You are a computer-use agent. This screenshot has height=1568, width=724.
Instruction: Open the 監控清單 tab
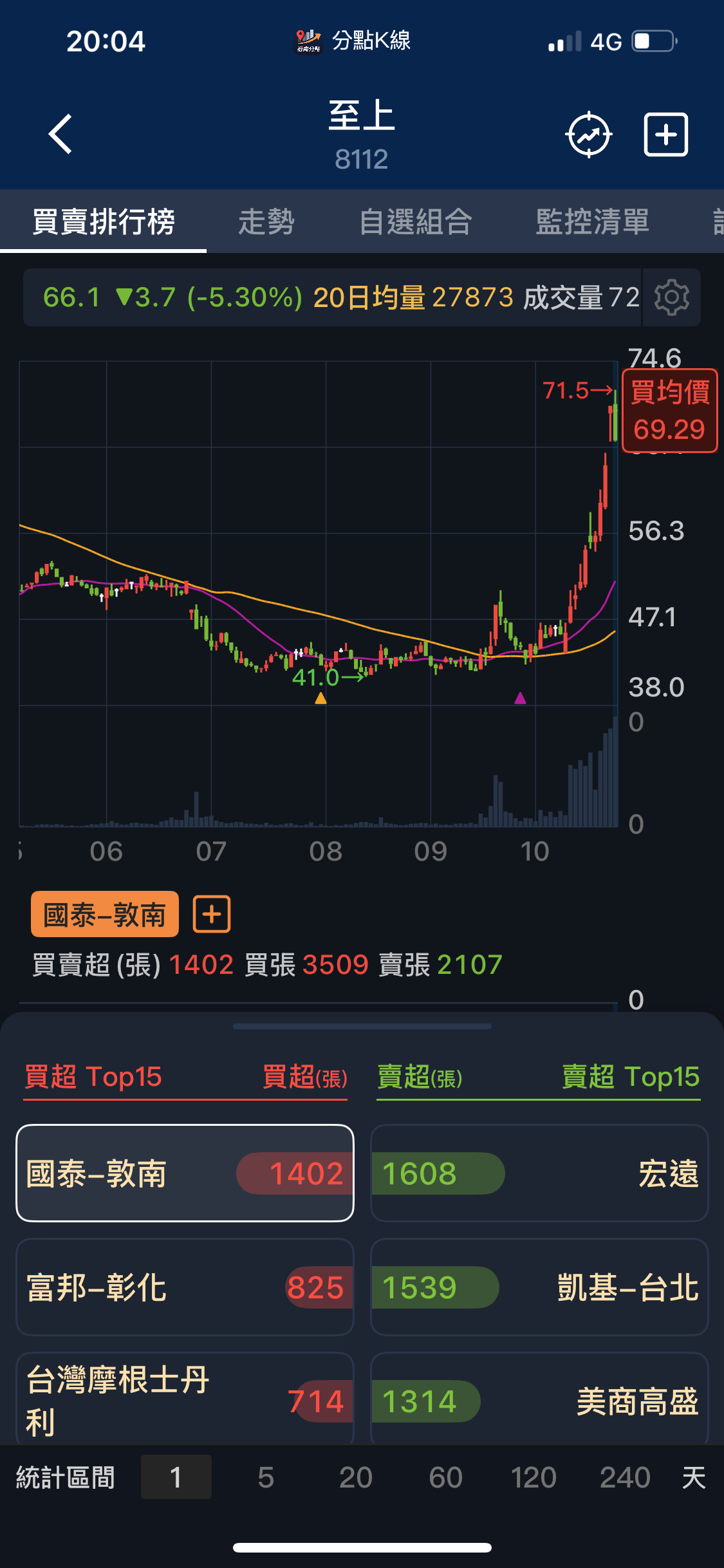pyautogui.click(x=592, y=222)
